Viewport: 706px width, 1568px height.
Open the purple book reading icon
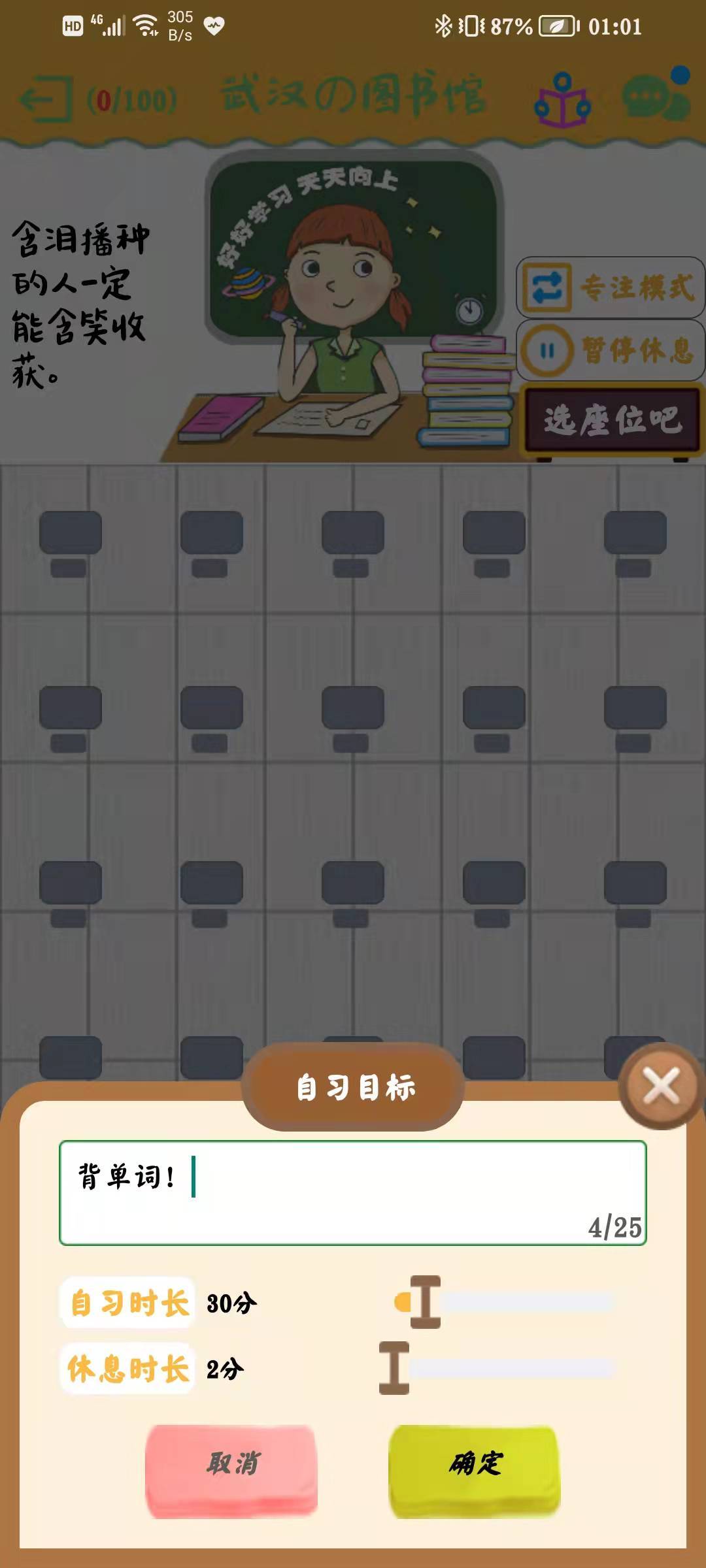click(561, 98)
